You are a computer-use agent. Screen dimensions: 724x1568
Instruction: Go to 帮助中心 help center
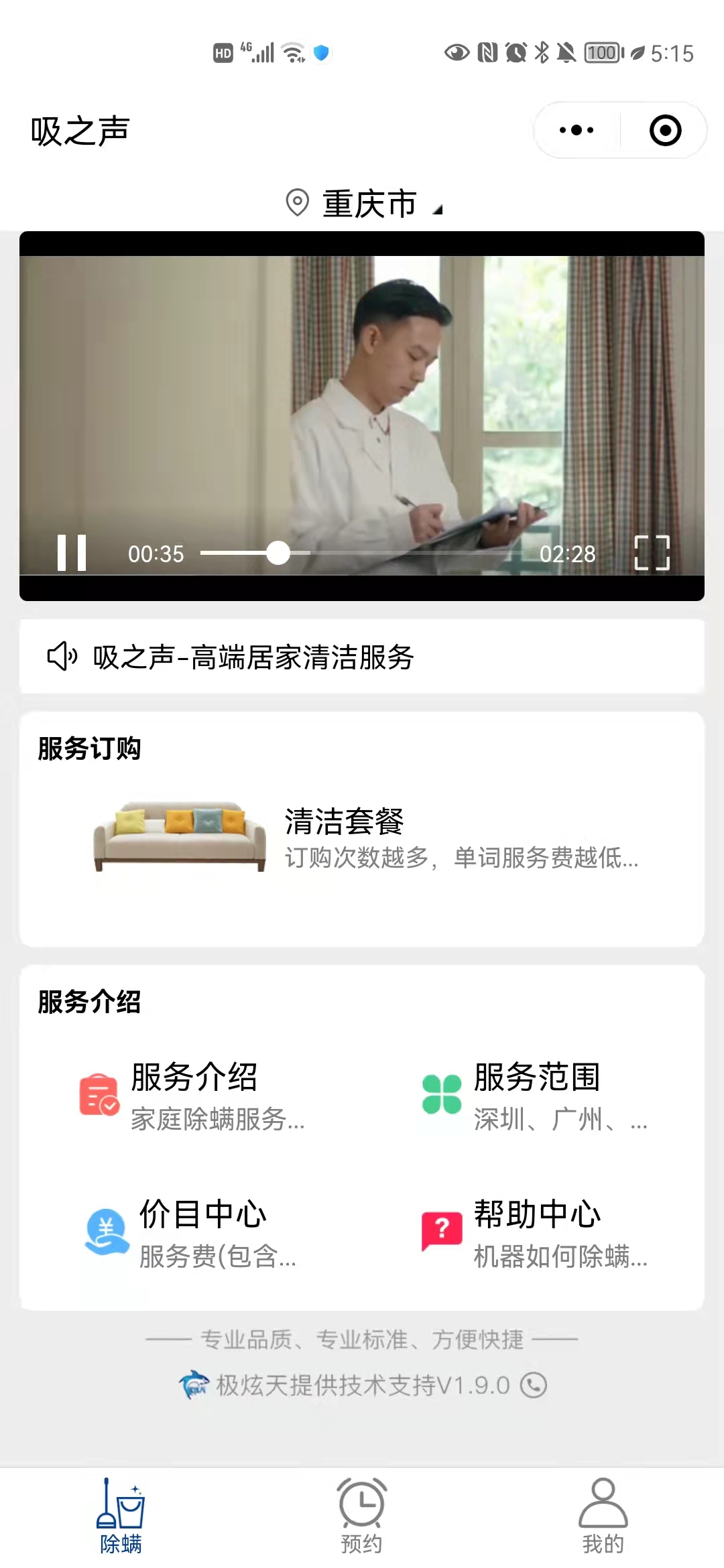coord(536,1233)
